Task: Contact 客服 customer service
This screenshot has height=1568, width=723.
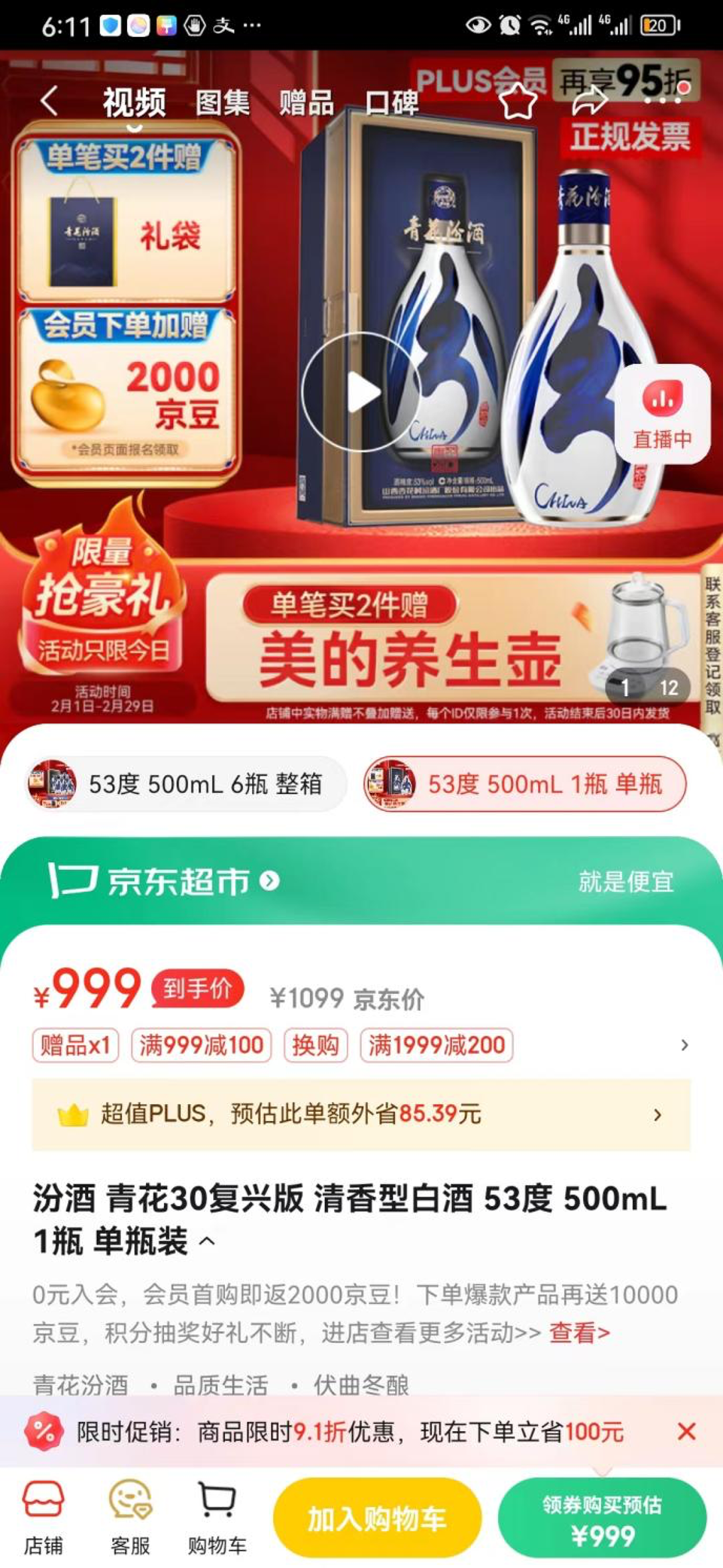Action: pos(130,1518)
